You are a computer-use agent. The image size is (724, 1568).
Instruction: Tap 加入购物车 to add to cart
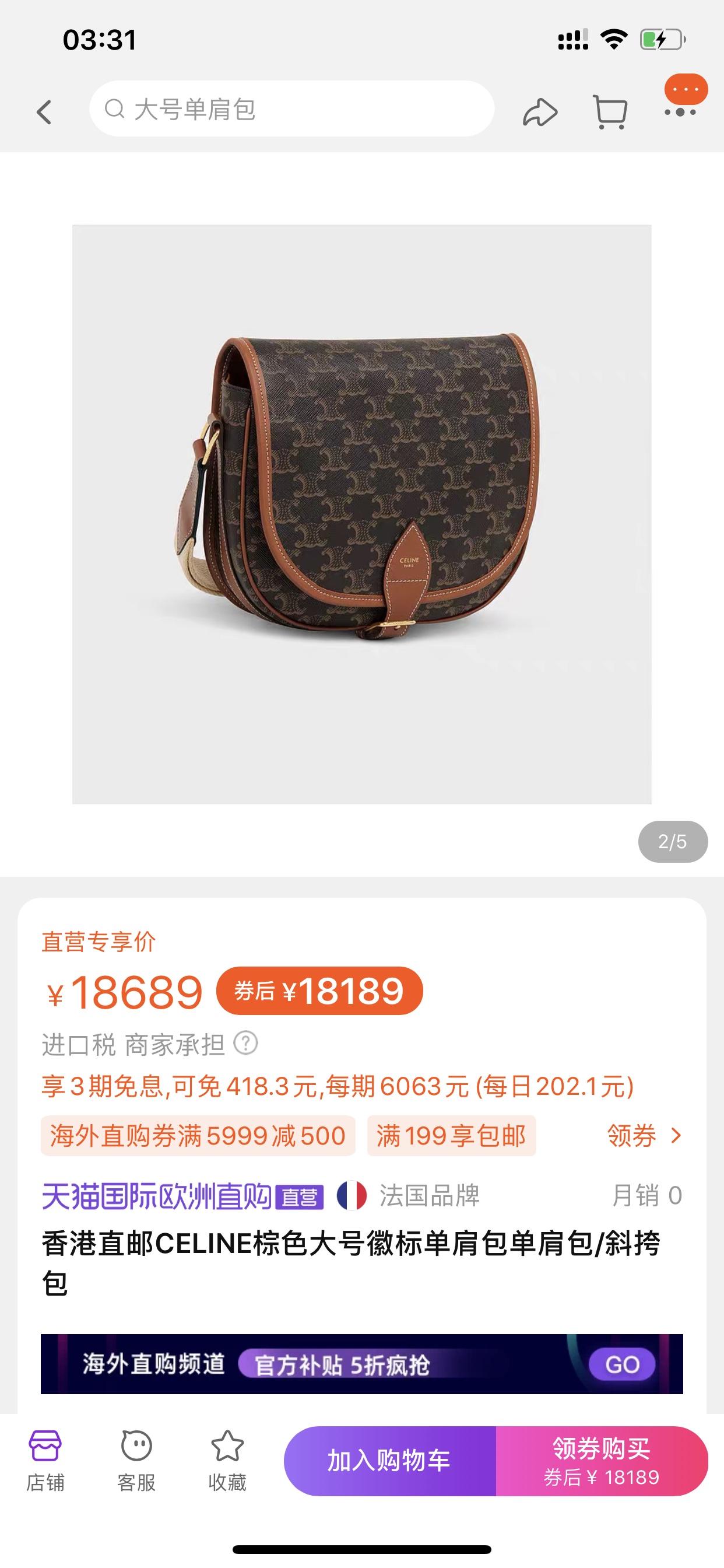pos(389,1461)
